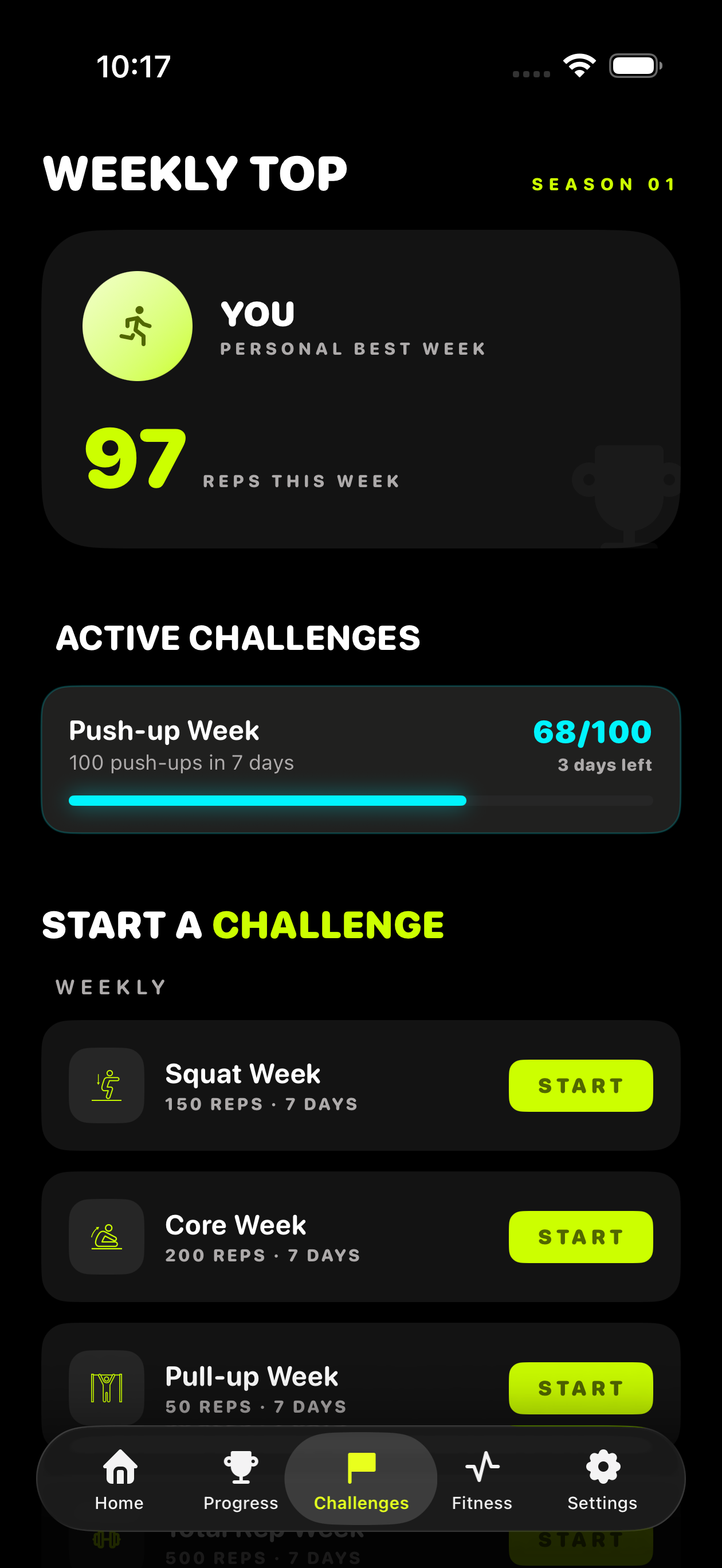Screen dimensions: 722x1568
Task: Select the SEASON 01 label
Action: coord(603,184)
